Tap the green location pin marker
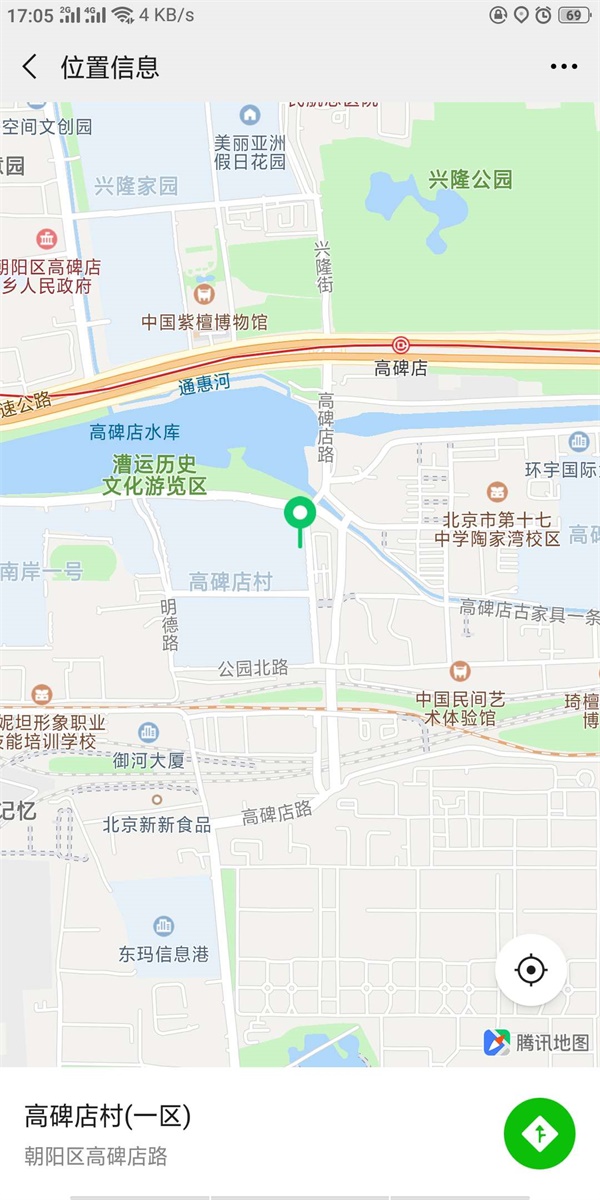This screenshot has height=1200, width=600. (300, 516)
